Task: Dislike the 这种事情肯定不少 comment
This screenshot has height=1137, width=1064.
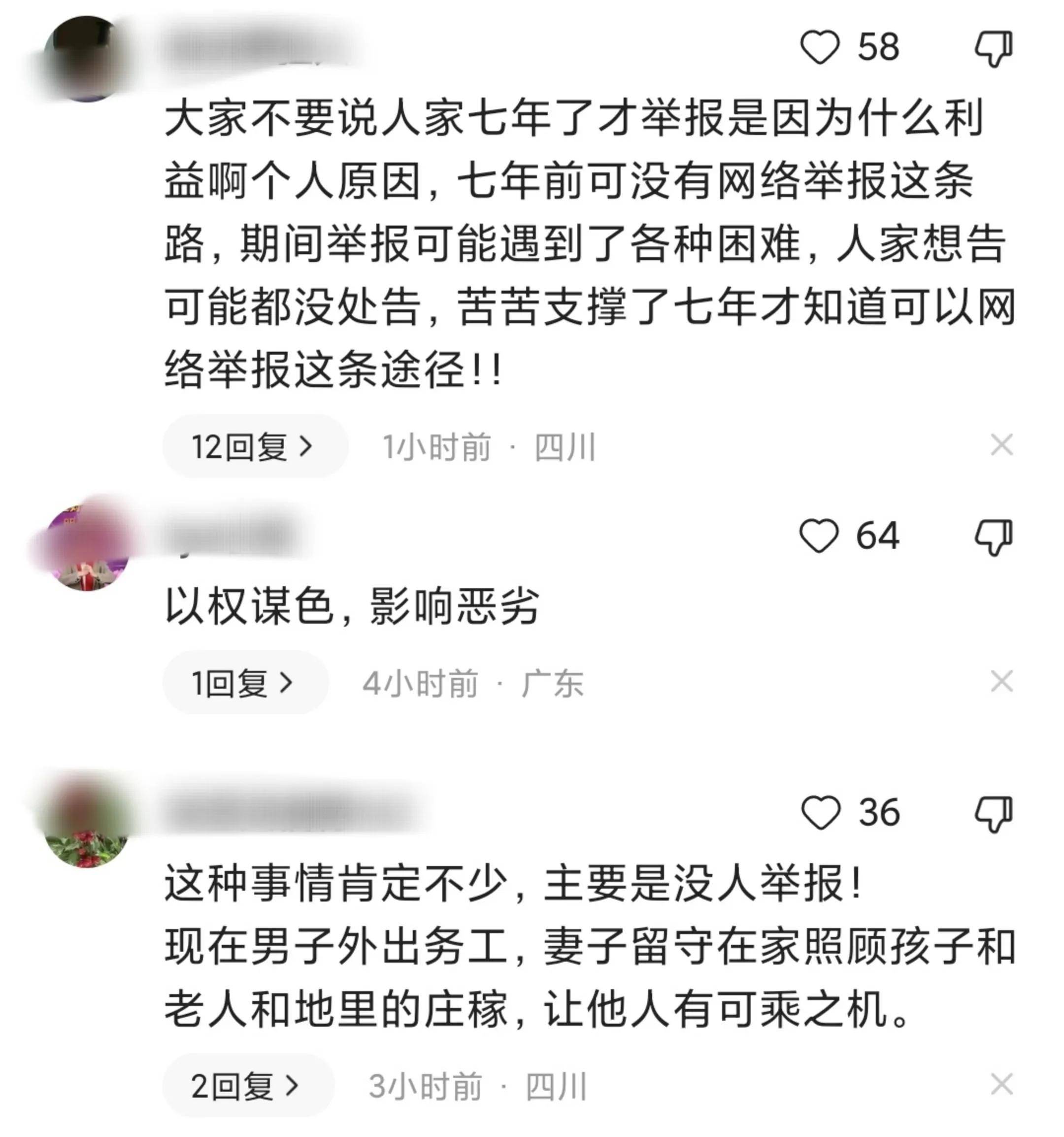Action: tap(994, 814)
